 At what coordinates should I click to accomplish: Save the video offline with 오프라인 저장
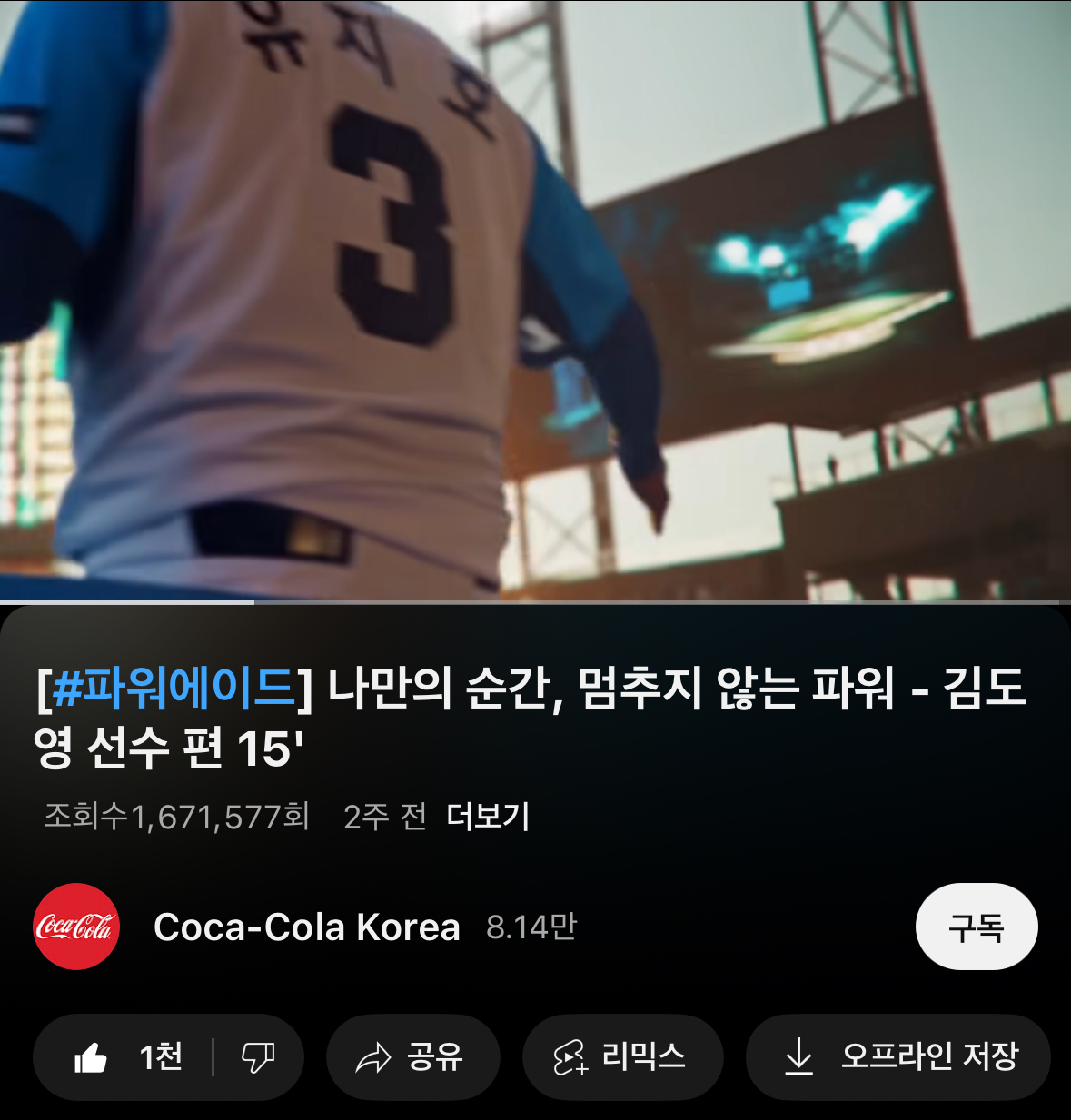click(x=898, y=1057)
